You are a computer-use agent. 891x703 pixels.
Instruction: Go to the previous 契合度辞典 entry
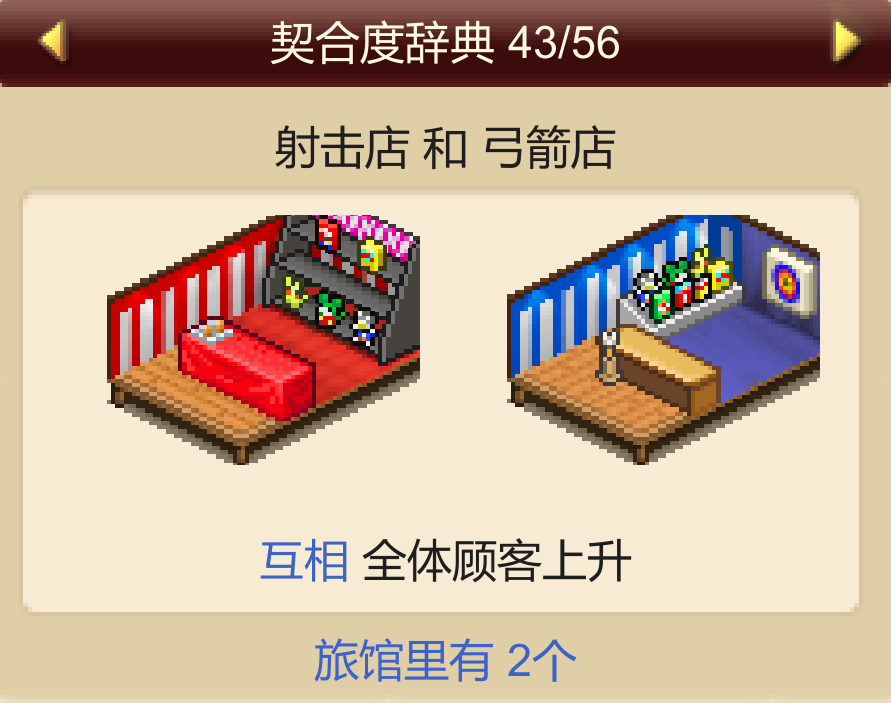(52, 41)
